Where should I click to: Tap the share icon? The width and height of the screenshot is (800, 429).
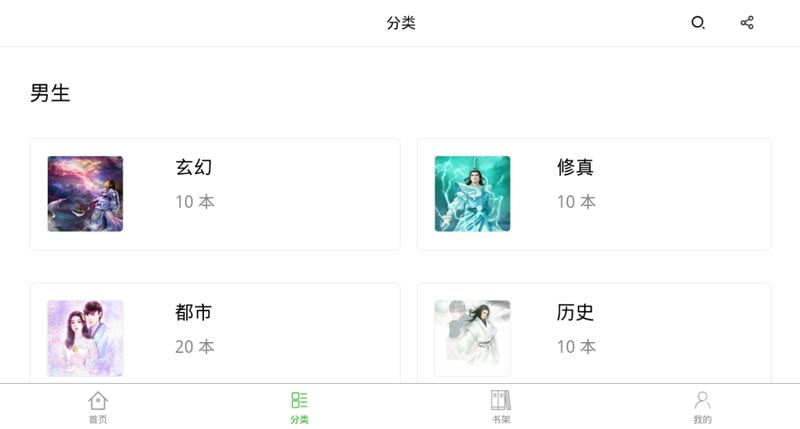(747, 23)
